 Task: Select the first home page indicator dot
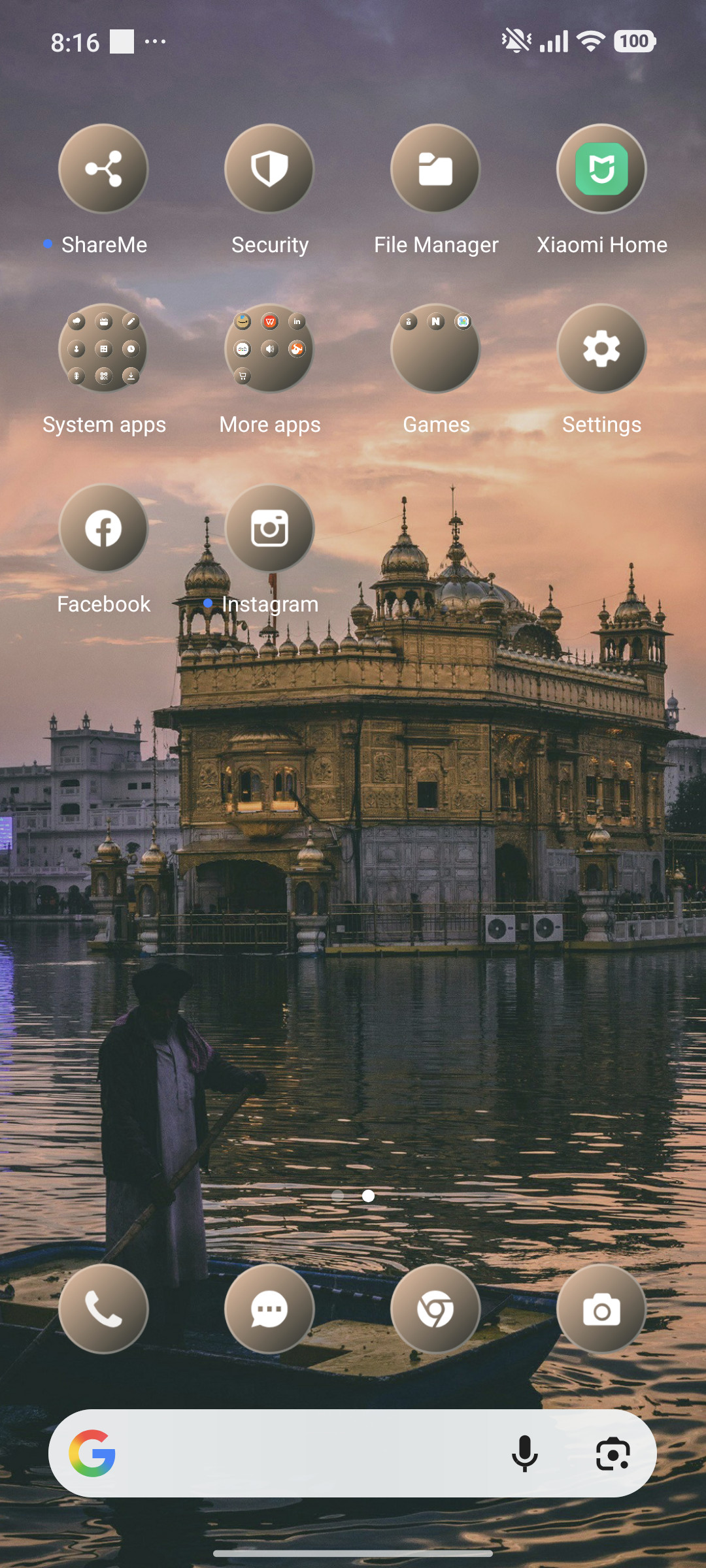point(338,1196)
